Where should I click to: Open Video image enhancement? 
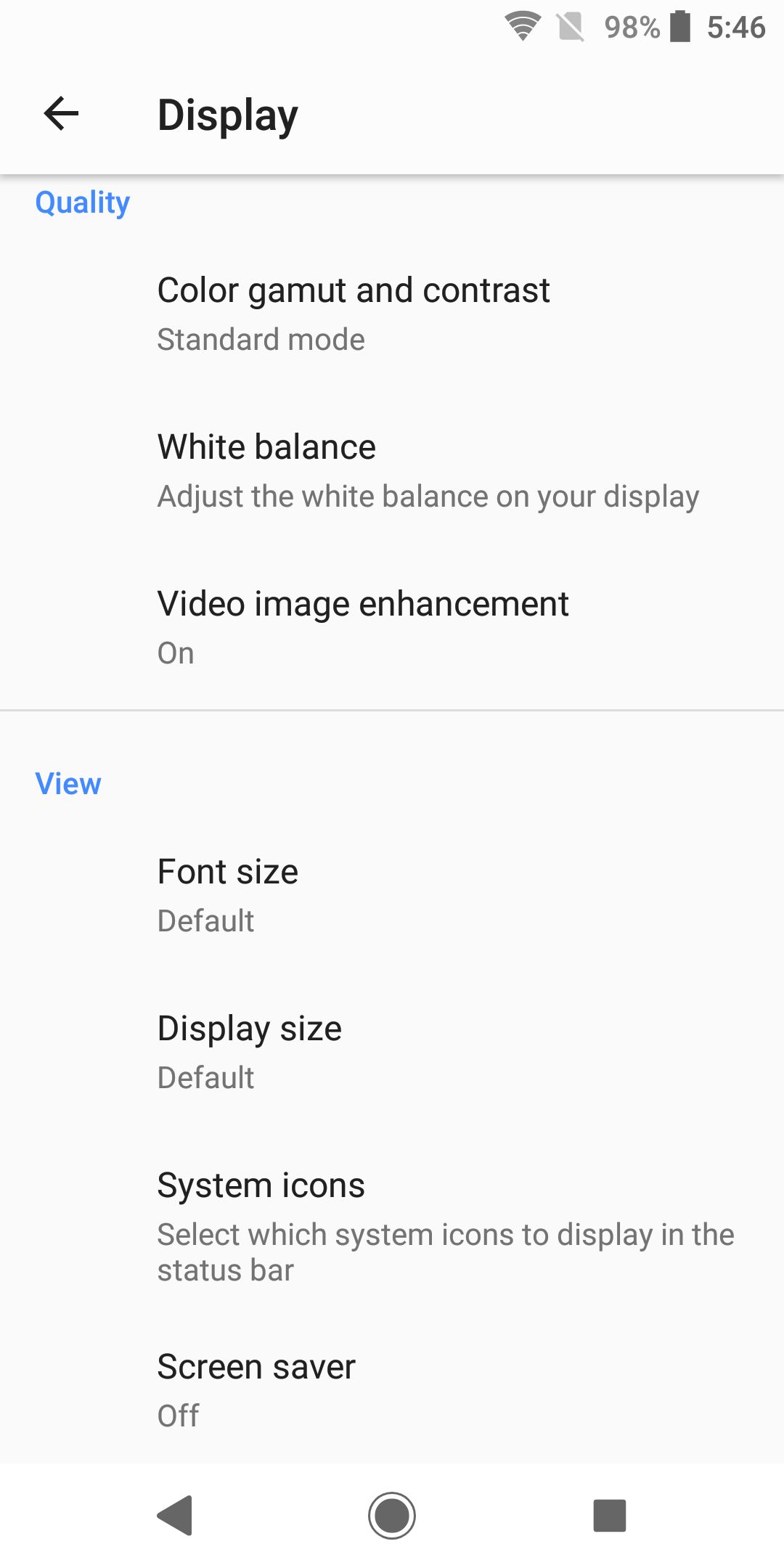392,627
